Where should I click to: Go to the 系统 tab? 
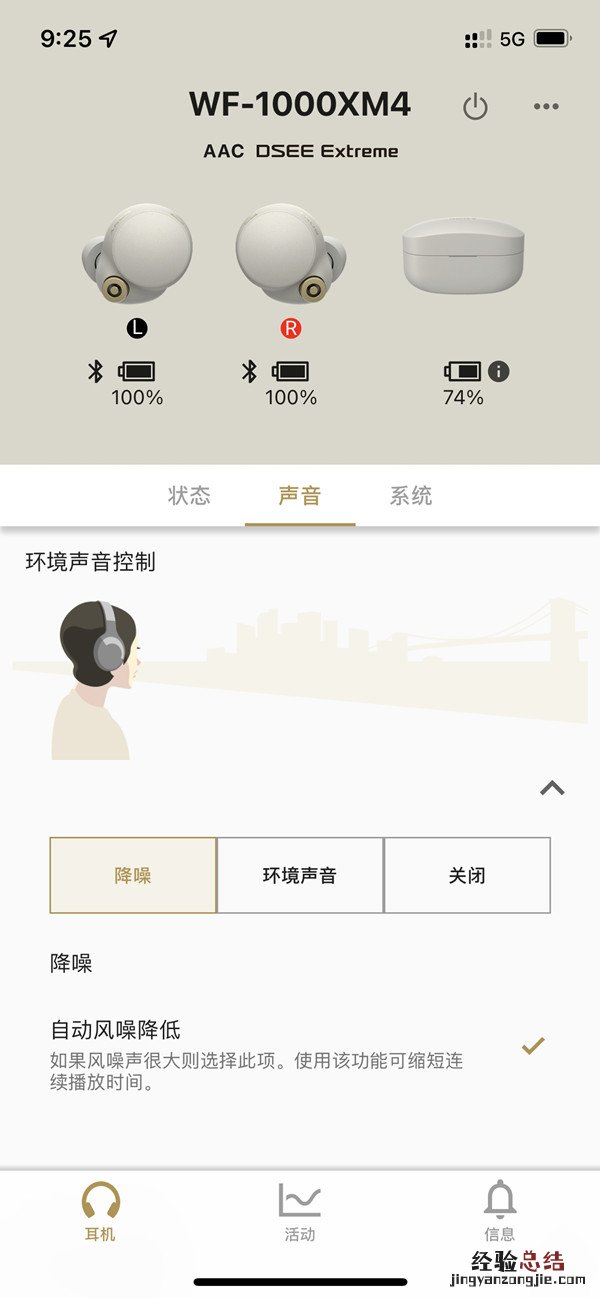411,496
